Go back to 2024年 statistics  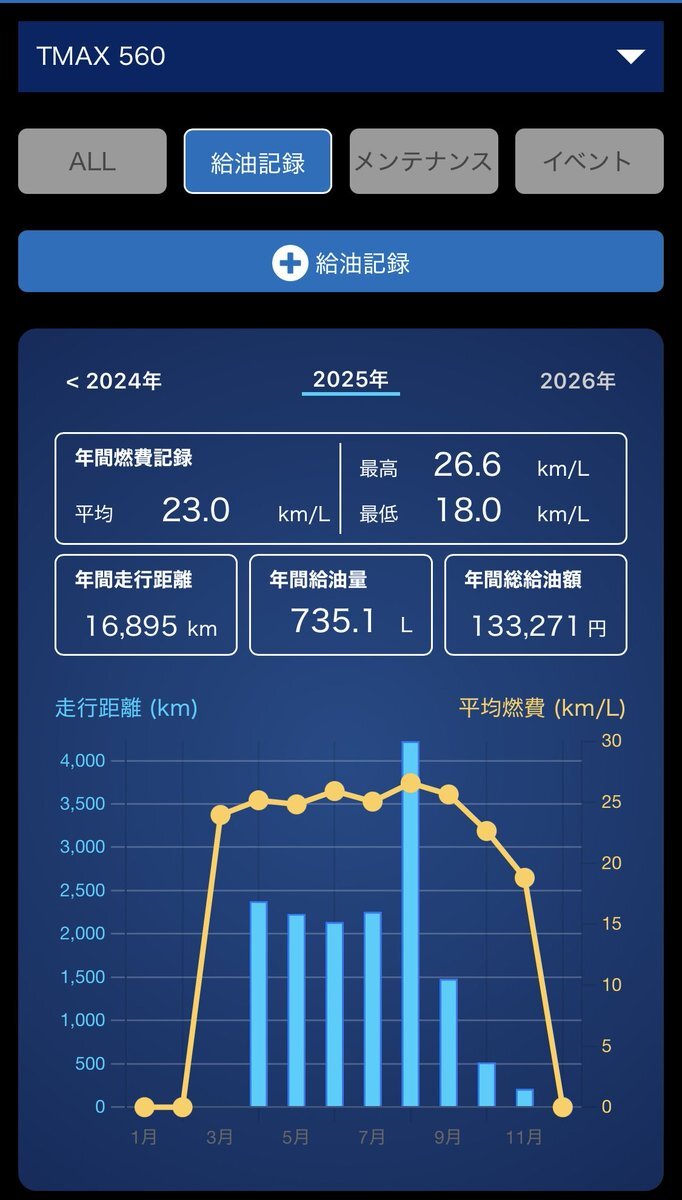click(114, 381)
